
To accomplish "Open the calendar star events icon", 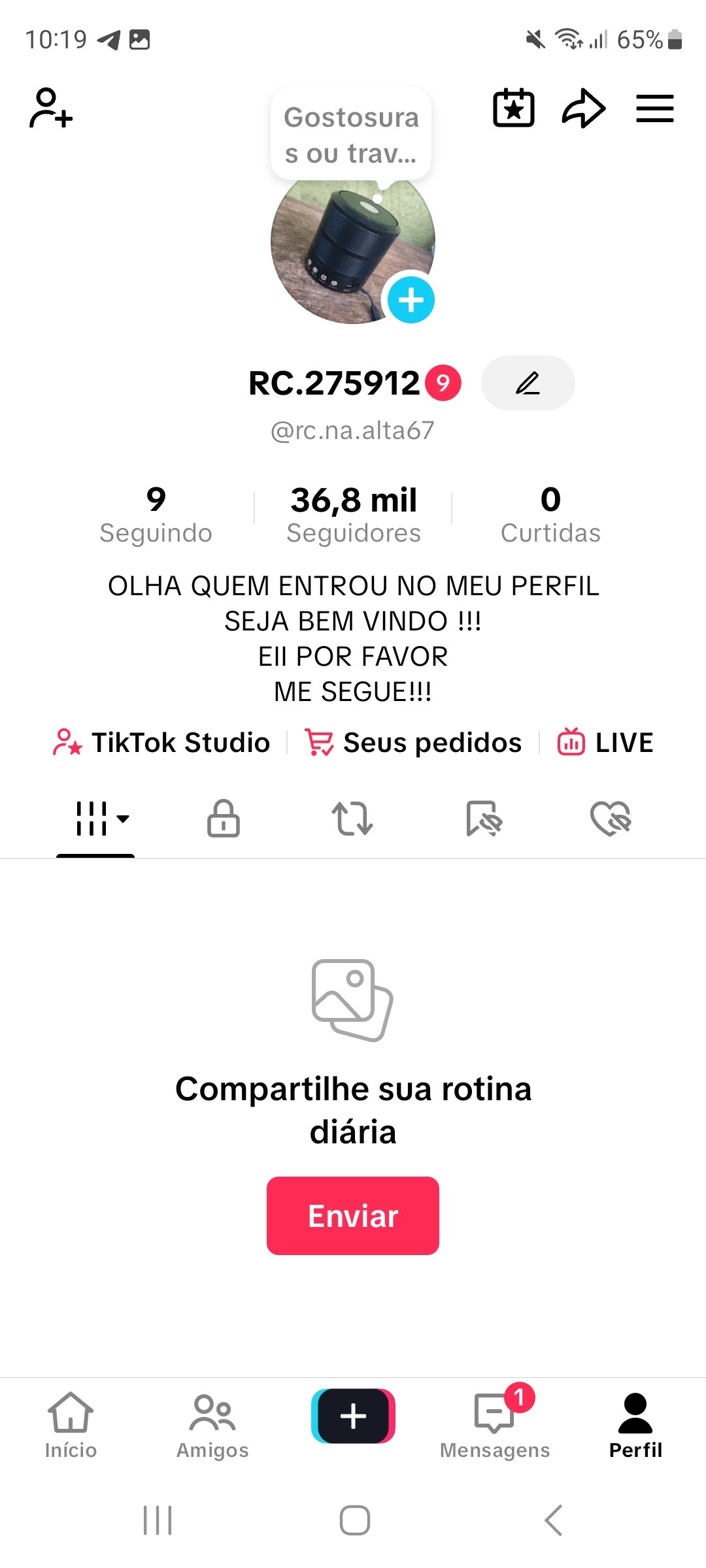I will [513, 108].
